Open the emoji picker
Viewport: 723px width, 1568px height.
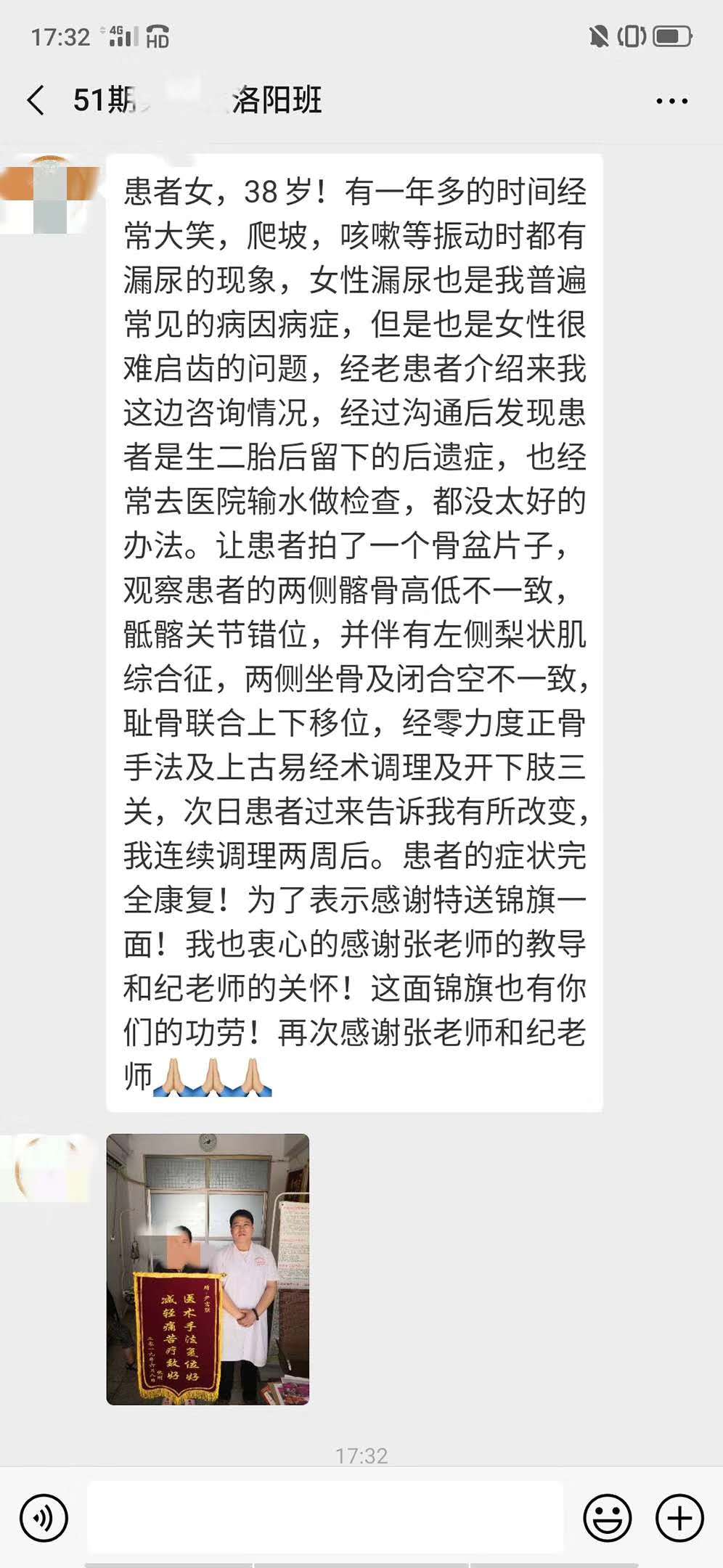pyautogui.click(x=607, y=1517)
